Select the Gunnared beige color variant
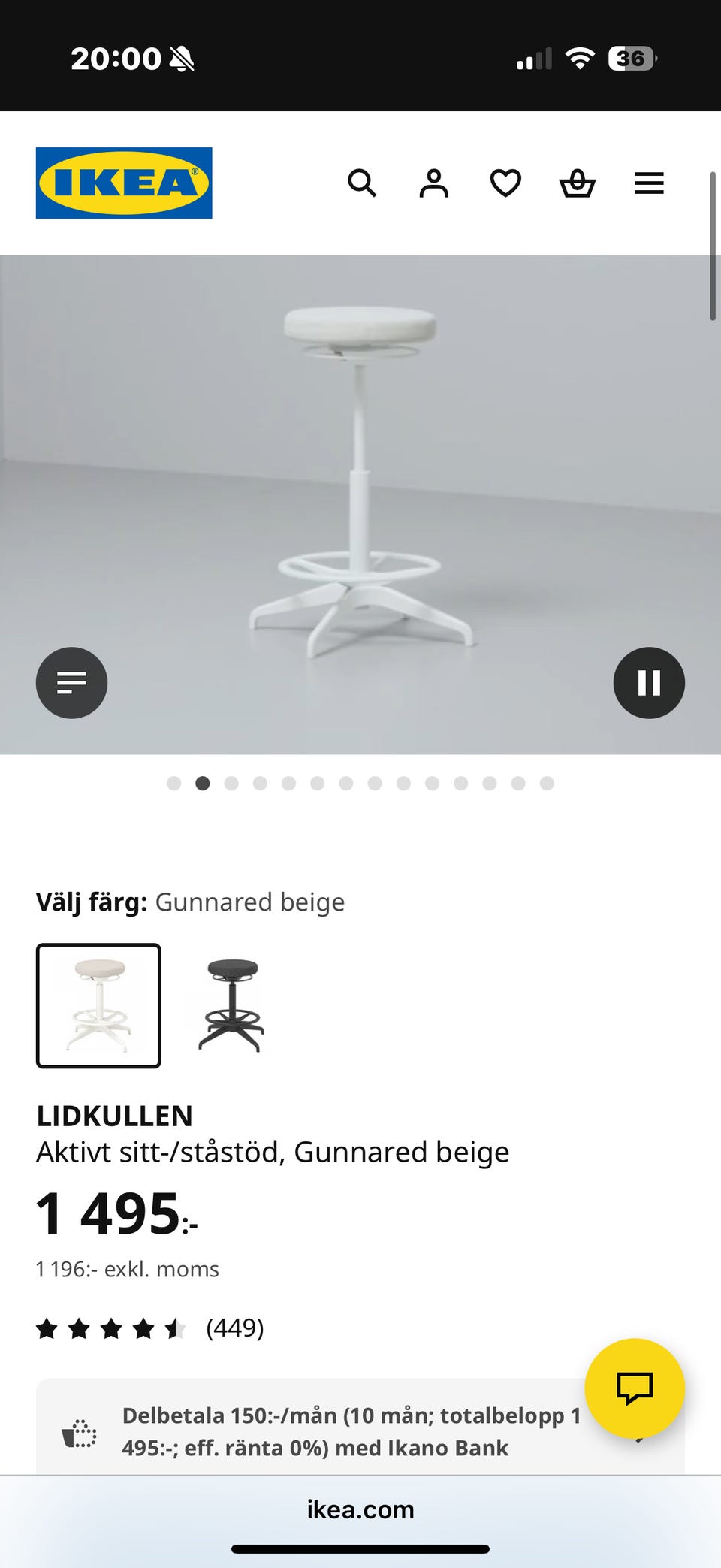This screenshot has width=721, height=1568. click(98, 1005)
